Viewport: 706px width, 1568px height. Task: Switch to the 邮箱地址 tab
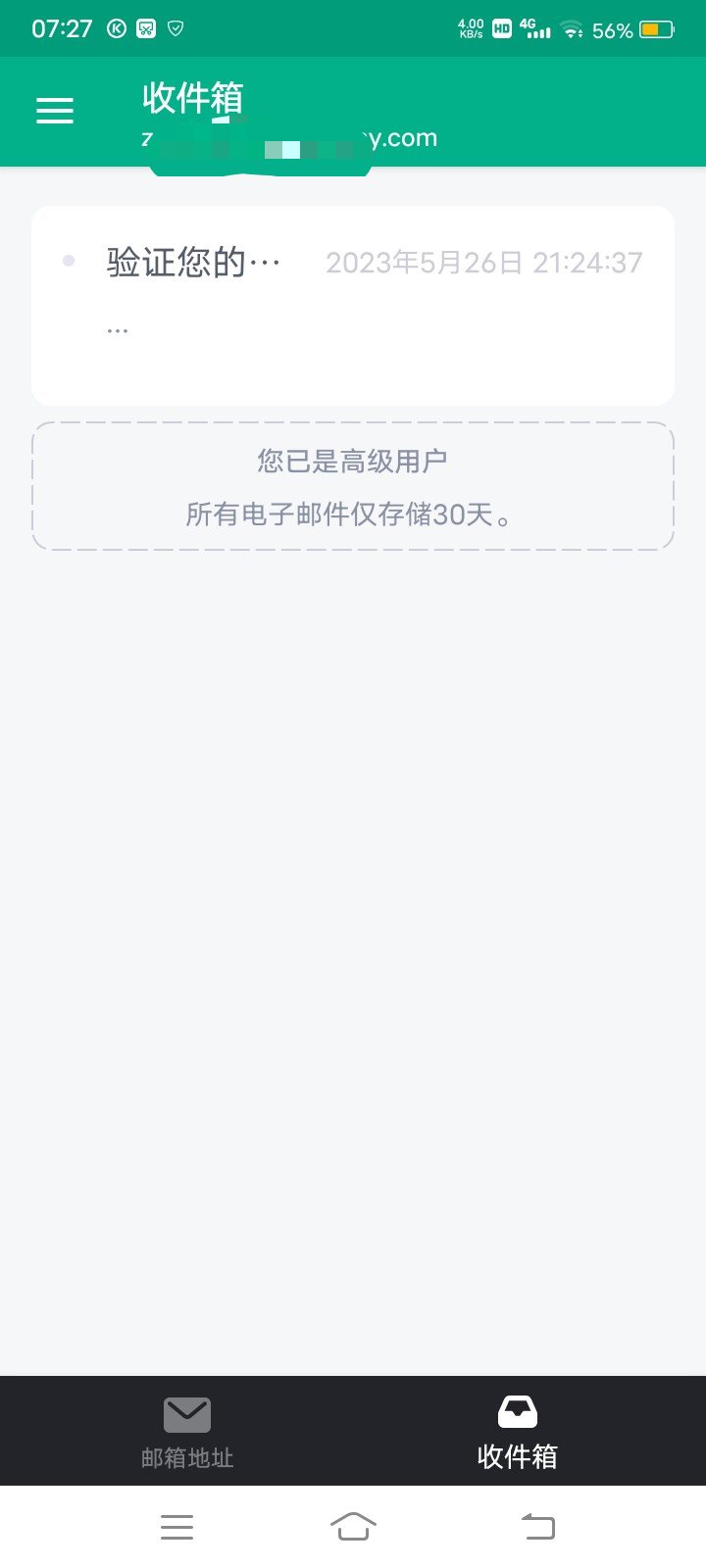[x=186, y=1431]
